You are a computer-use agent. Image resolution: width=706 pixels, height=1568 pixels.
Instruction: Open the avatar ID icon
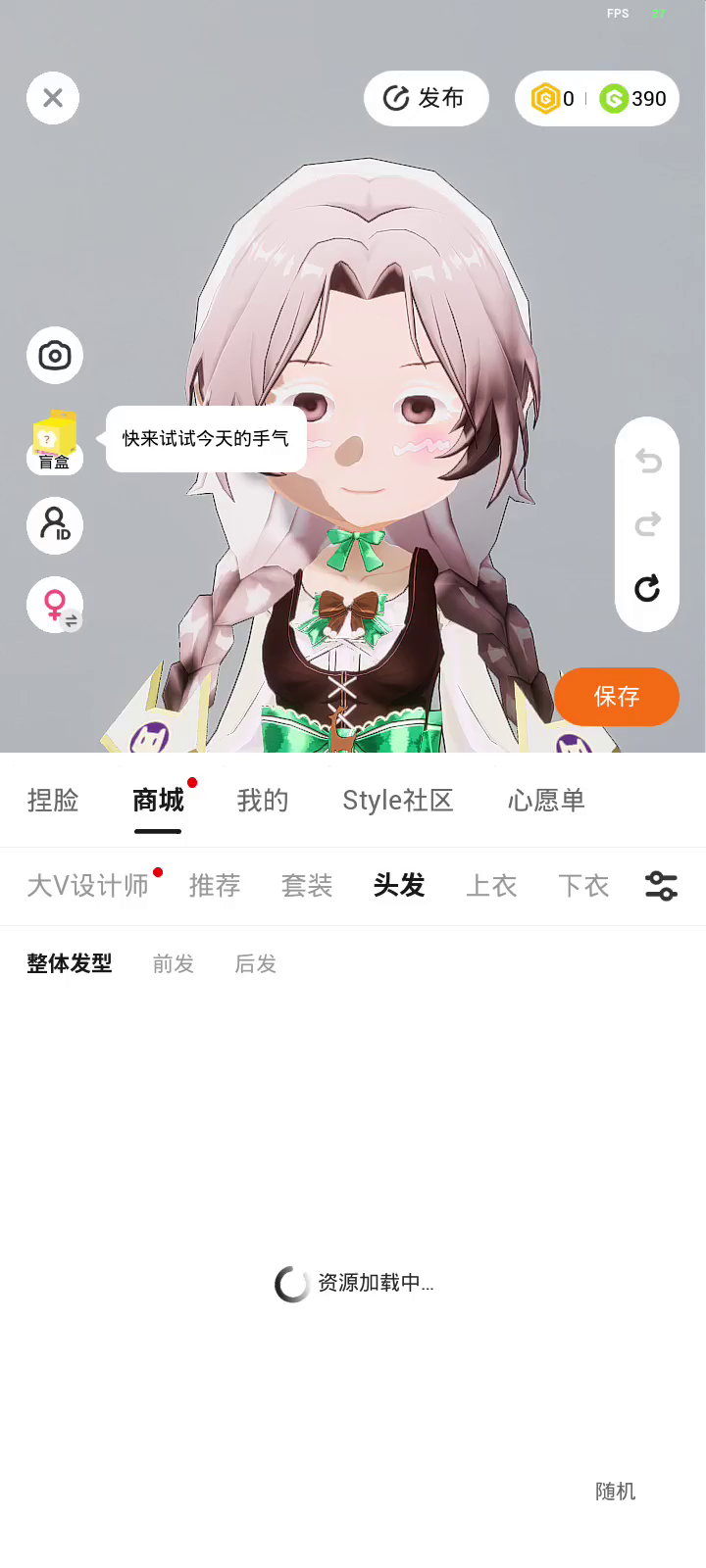(x=55, y=525)
